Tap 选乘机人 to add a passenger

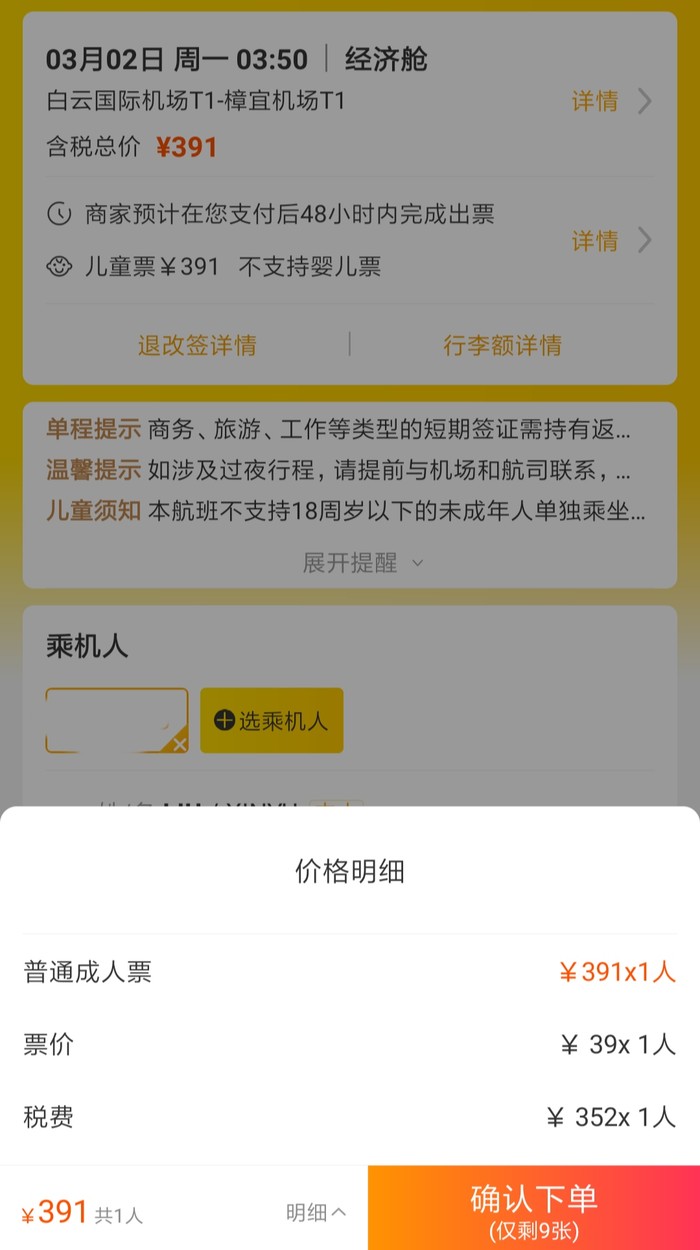272,720
